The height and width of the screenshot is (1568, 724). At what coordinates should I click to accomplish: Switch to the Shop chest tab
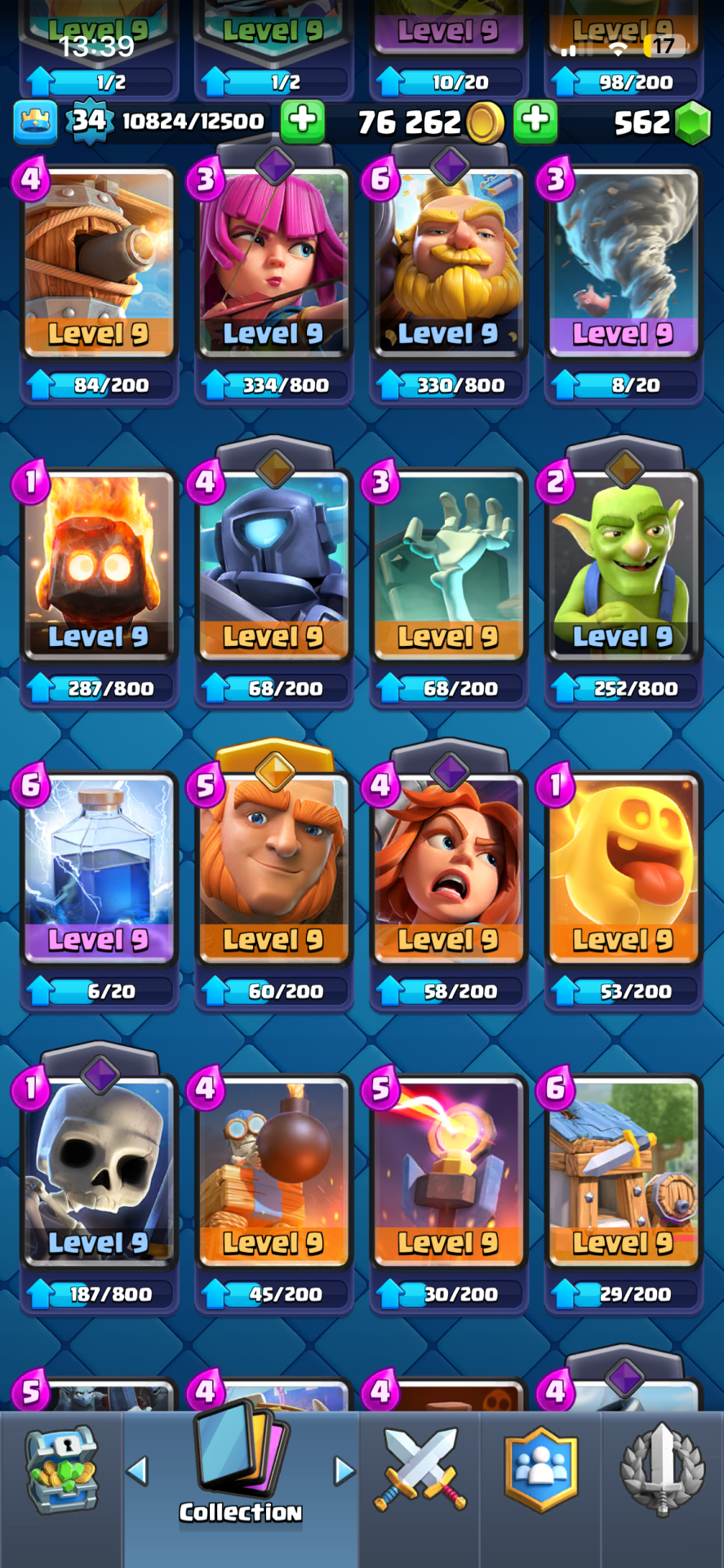[x=62, y=1470]
